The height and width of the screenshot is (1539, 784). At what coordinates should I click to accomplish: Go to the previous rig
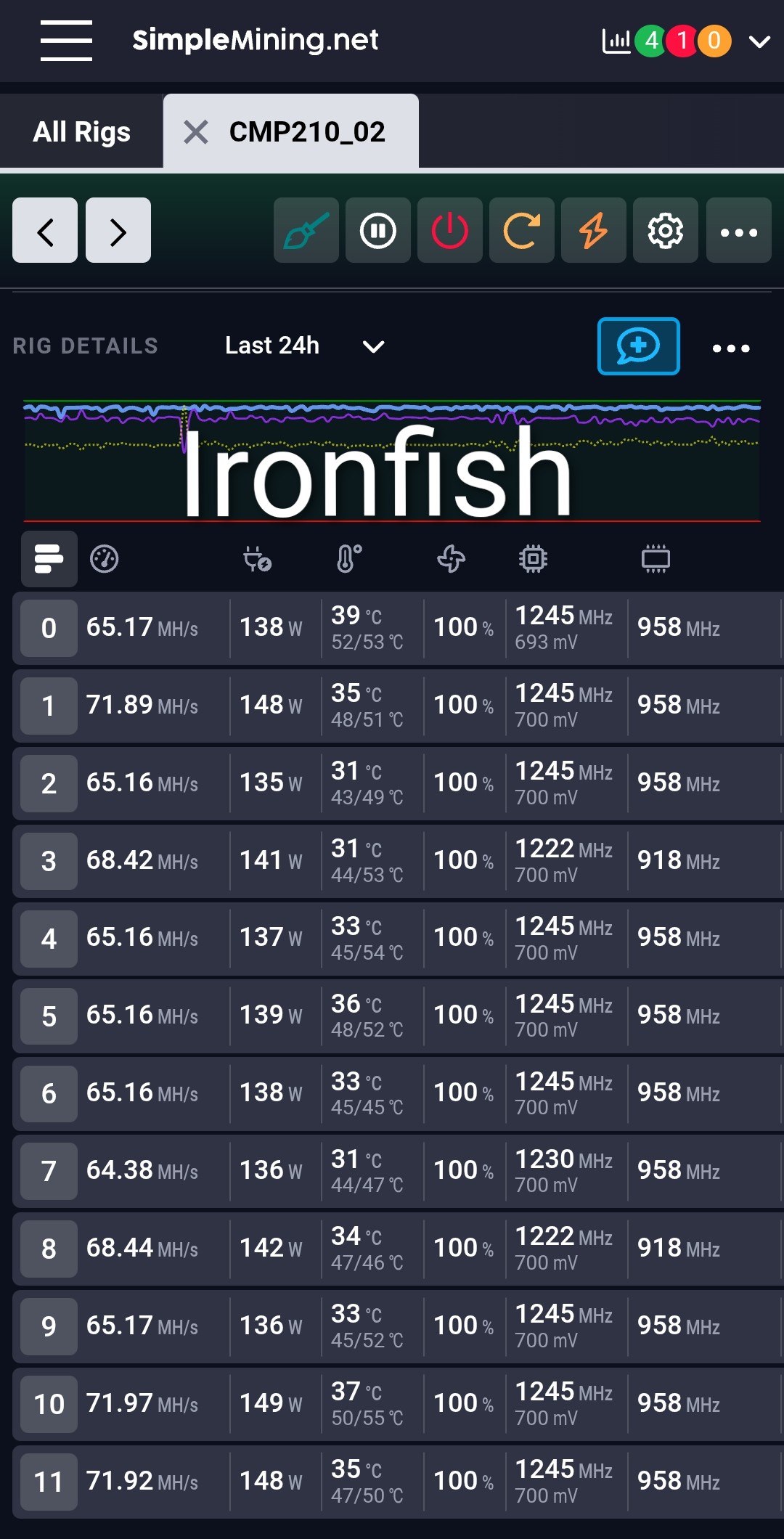coord(45,231)
